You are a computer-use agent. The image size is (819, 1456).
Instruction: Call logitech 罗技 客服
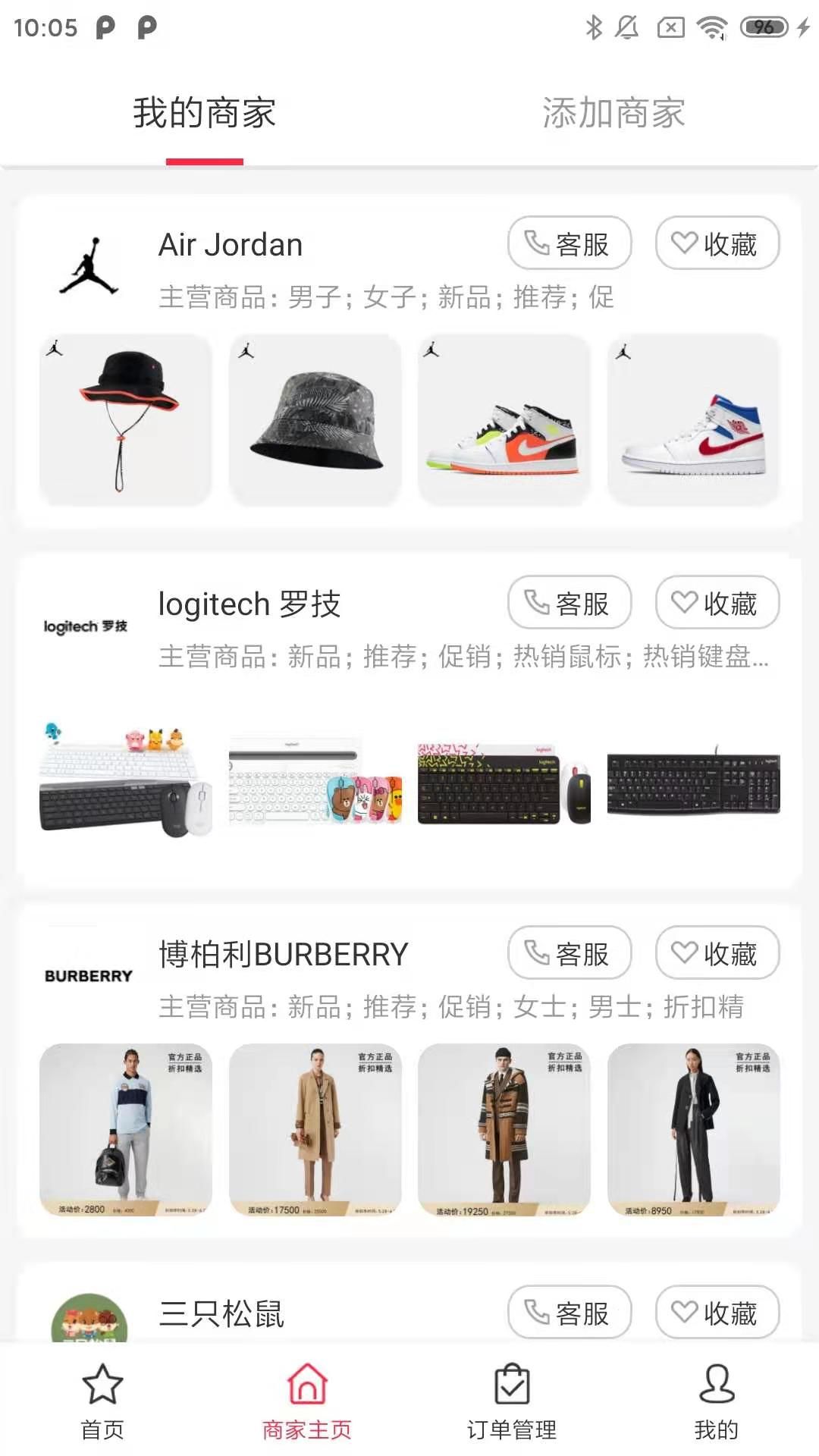(569, 603)
